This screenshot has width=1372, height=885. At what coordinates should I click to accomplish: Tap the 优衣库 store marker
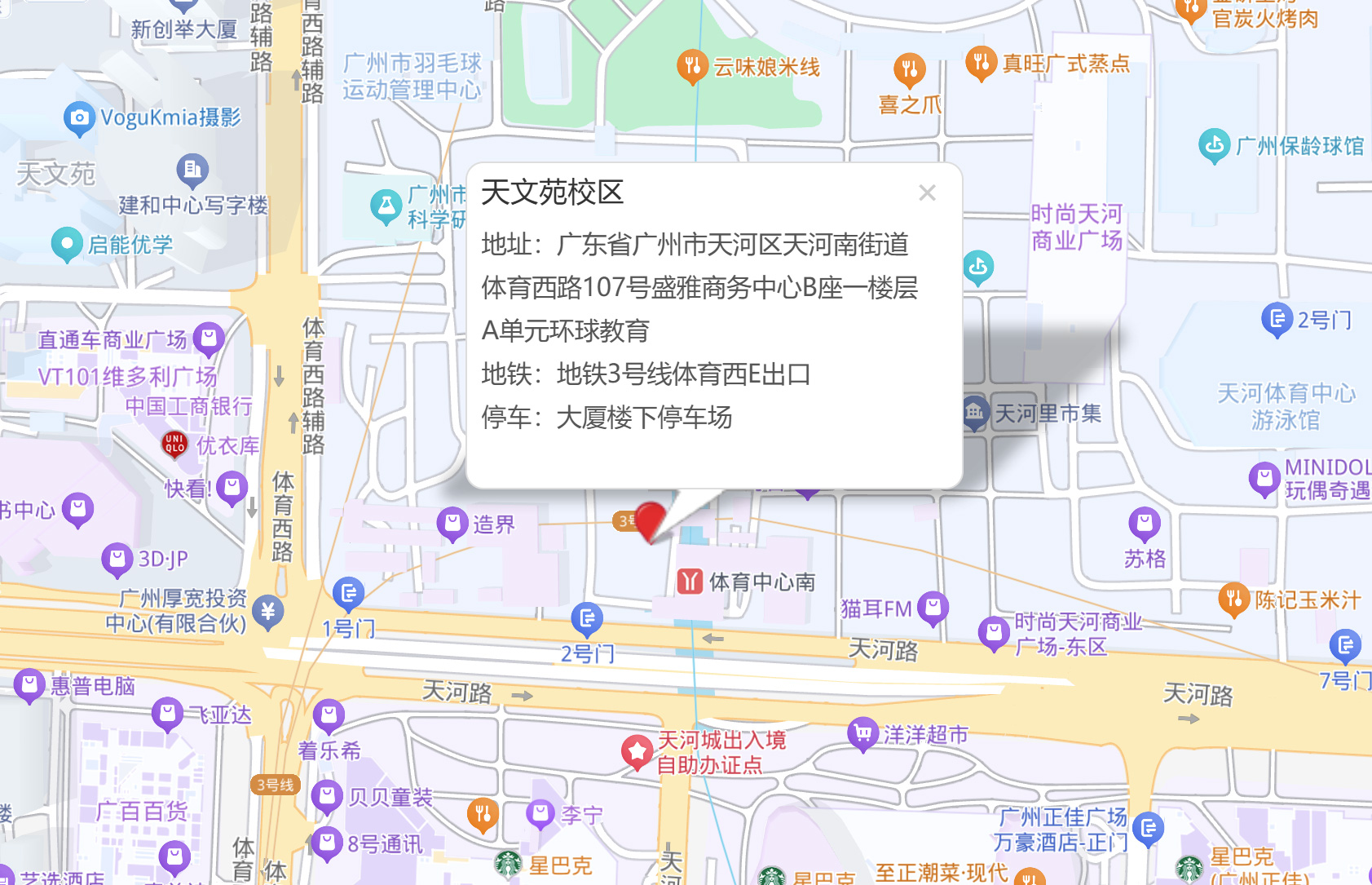point(174,445)
